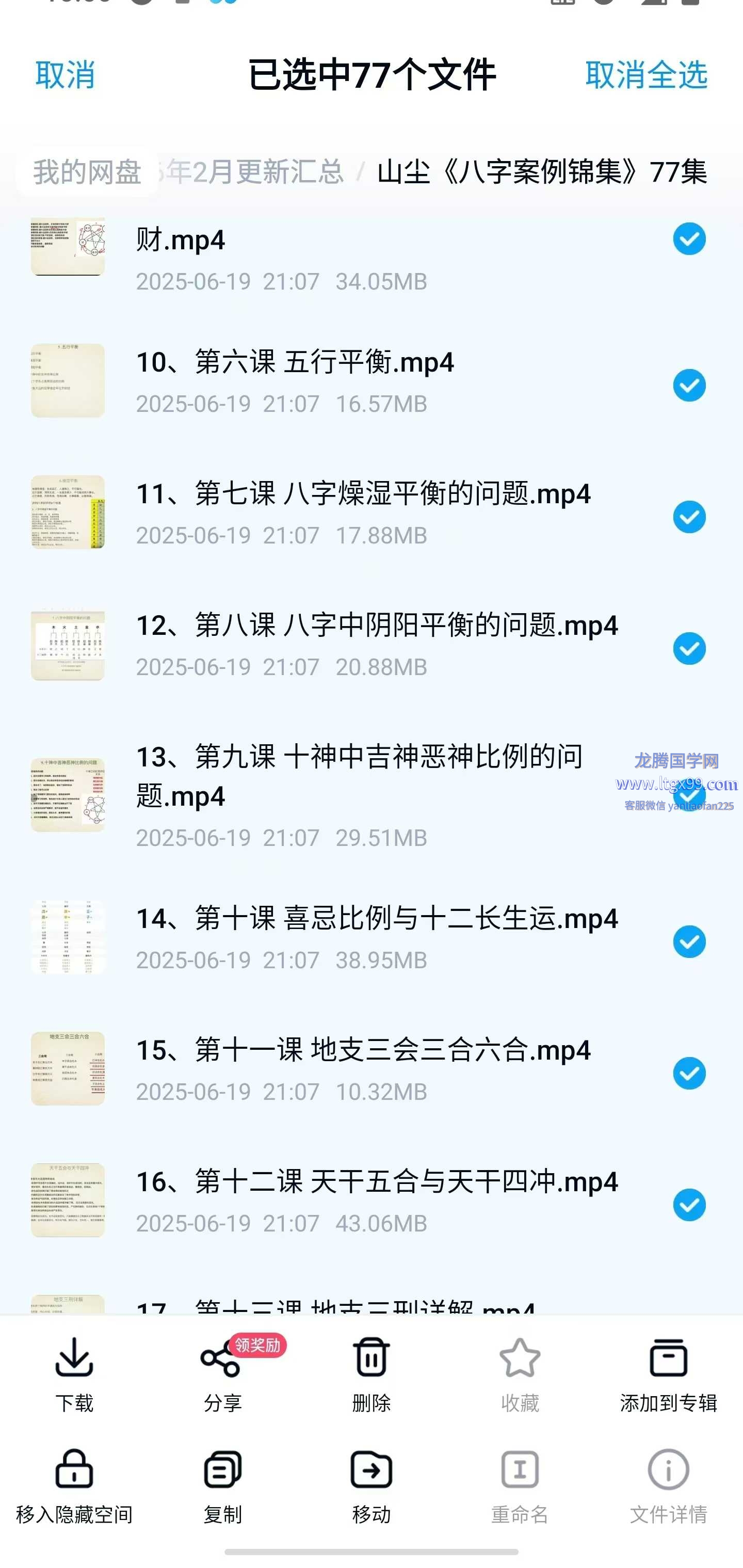Uncheck 14、第十课 喜忌比例与十二长生运.mp4
Screen dimensions: 743x1568
[689, 941]
